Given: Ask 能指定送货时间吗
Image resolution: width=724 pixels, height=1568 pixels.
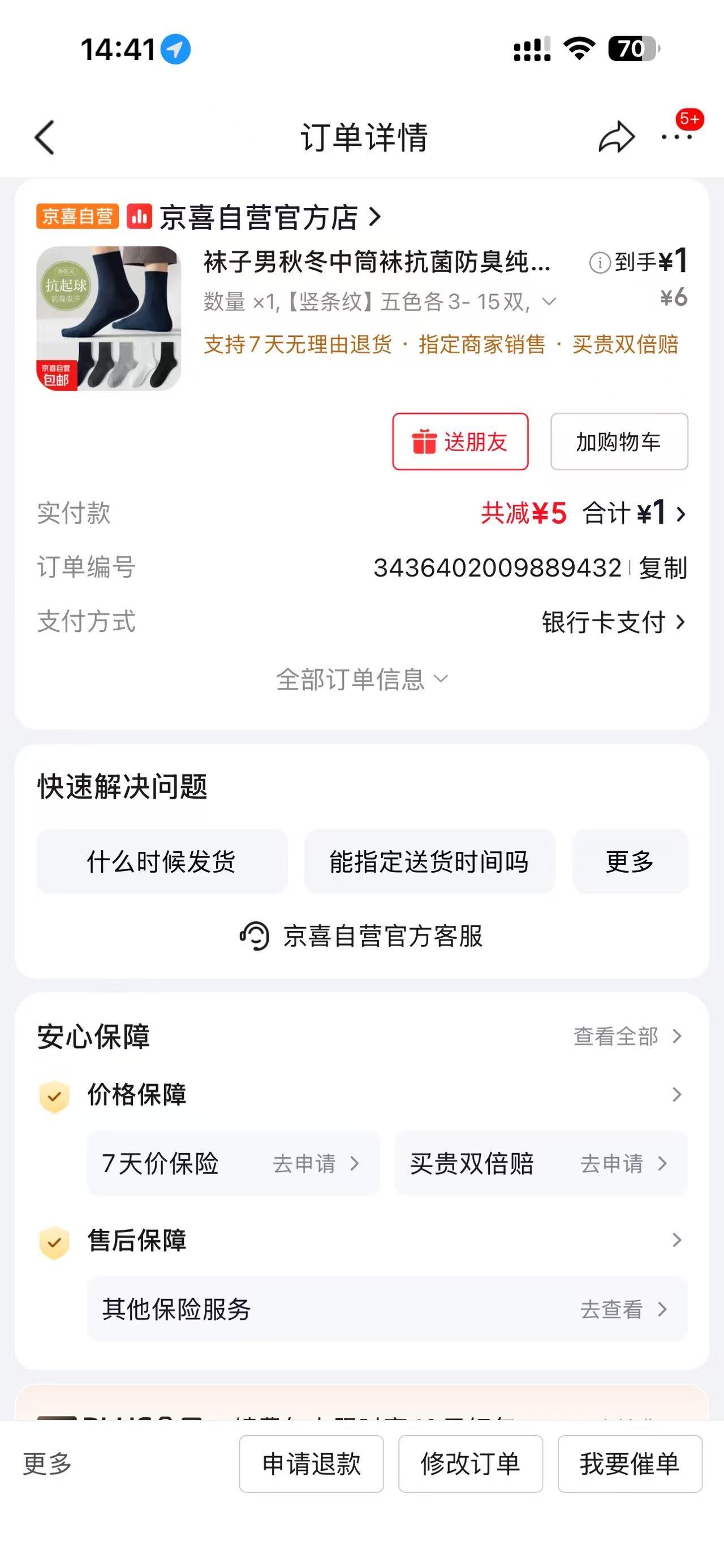Looking at the screenshot, I should tap(429, 861).
